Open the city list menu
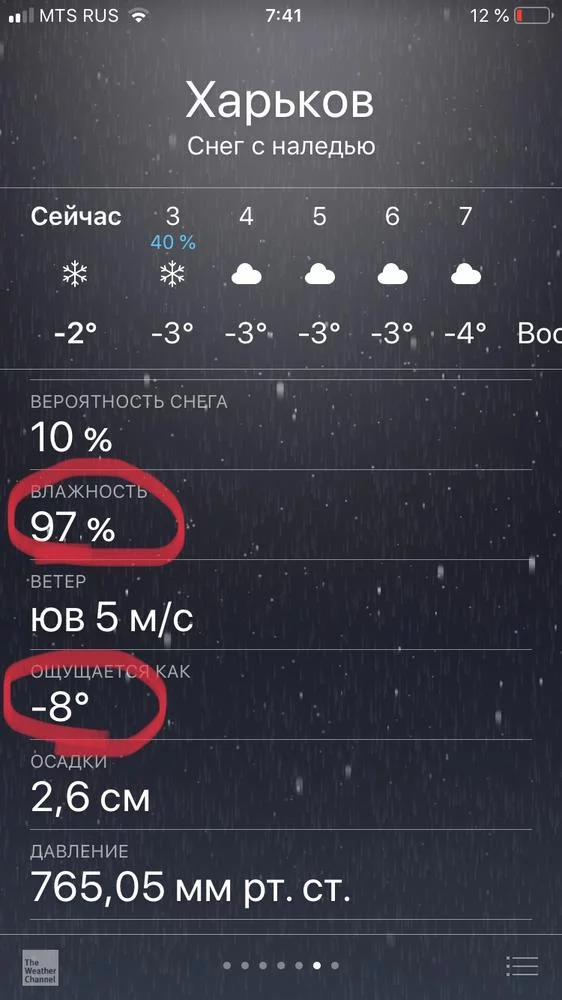This screenshot has height=1000, width=562. pyautogui.click(x=522, y=966)
